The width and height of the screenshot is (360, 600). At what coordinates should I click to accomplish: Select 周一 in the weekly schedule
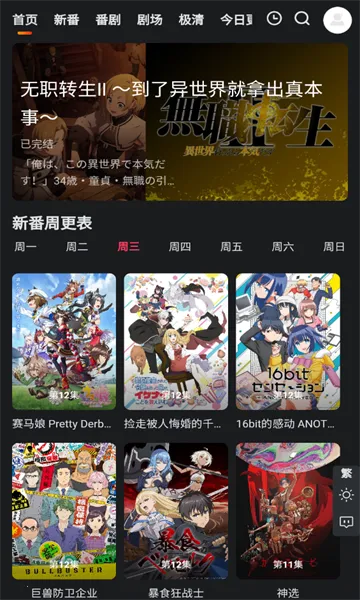coord(26,247)
